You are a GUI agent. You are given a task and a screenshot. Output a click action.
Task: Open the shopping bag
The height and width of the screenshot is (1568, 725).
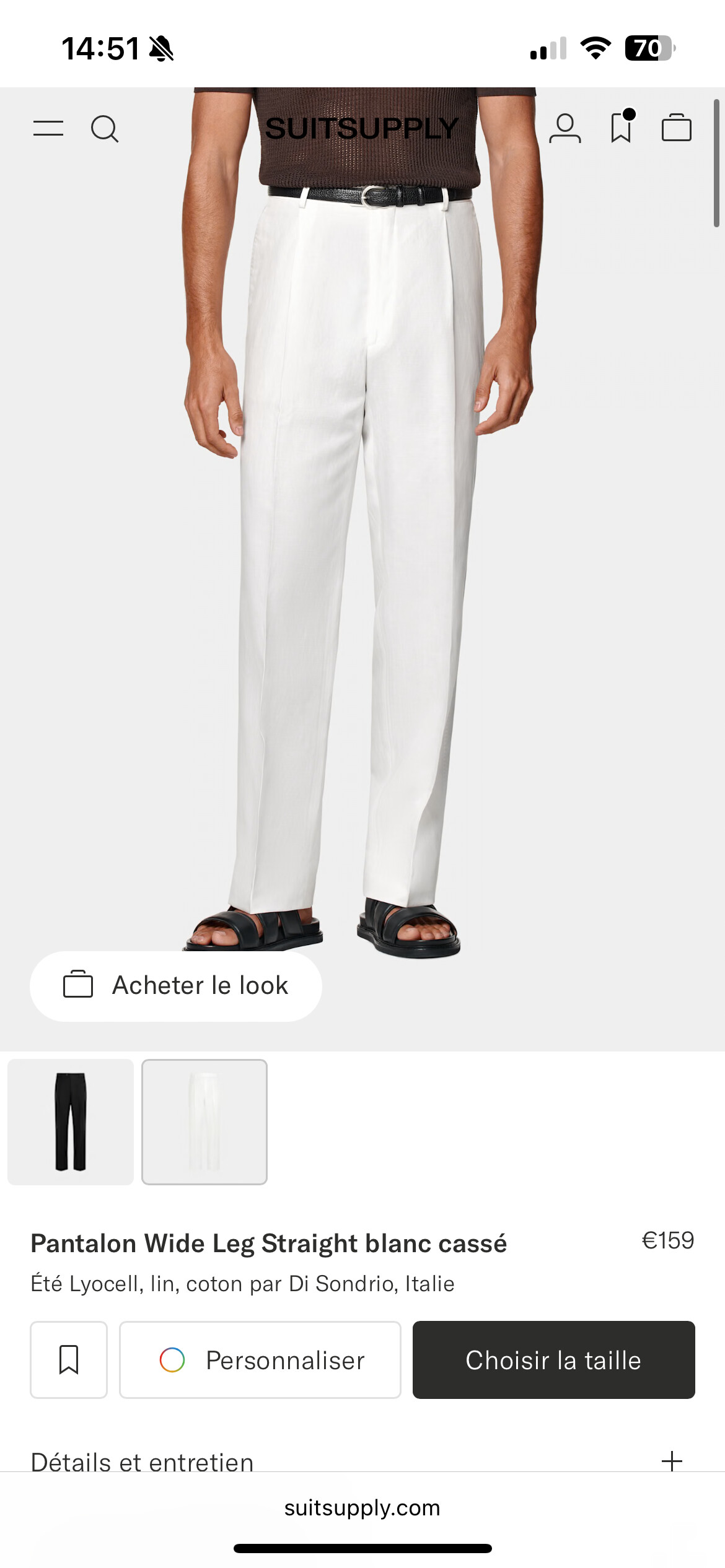(677, 128)
